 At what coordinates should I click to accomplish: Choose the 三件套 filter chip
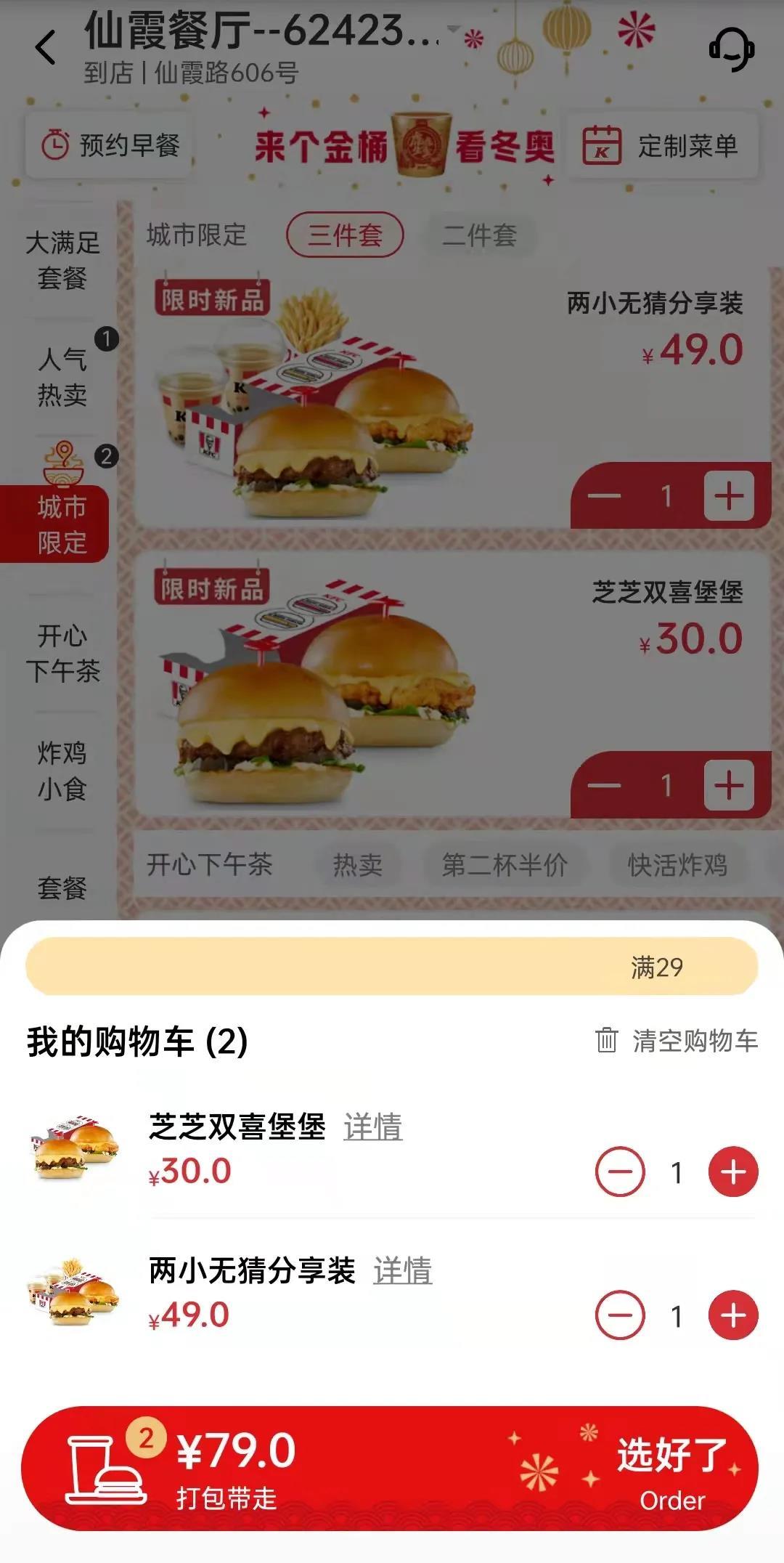[345, 235]
